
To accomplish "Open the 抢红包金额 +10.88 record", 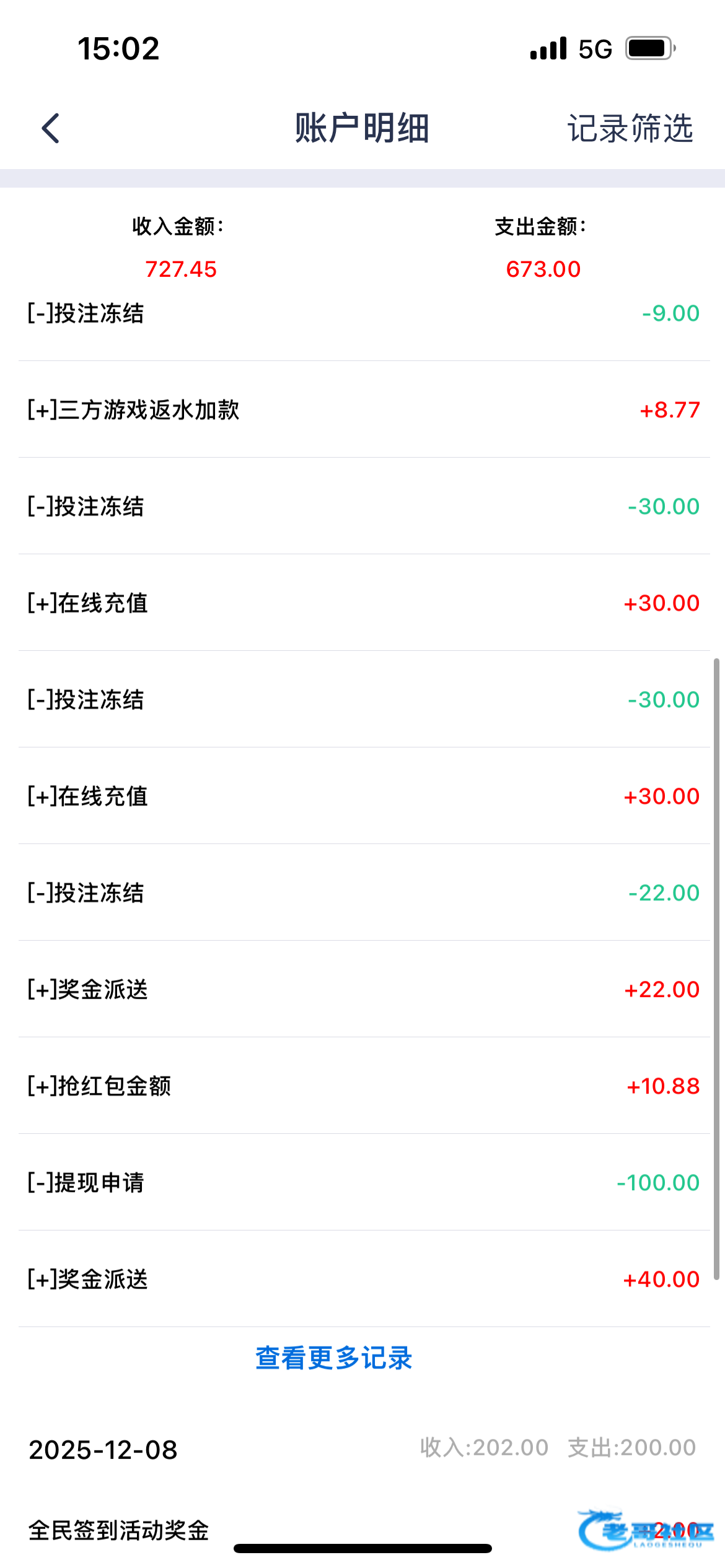I will point(362,1086).
